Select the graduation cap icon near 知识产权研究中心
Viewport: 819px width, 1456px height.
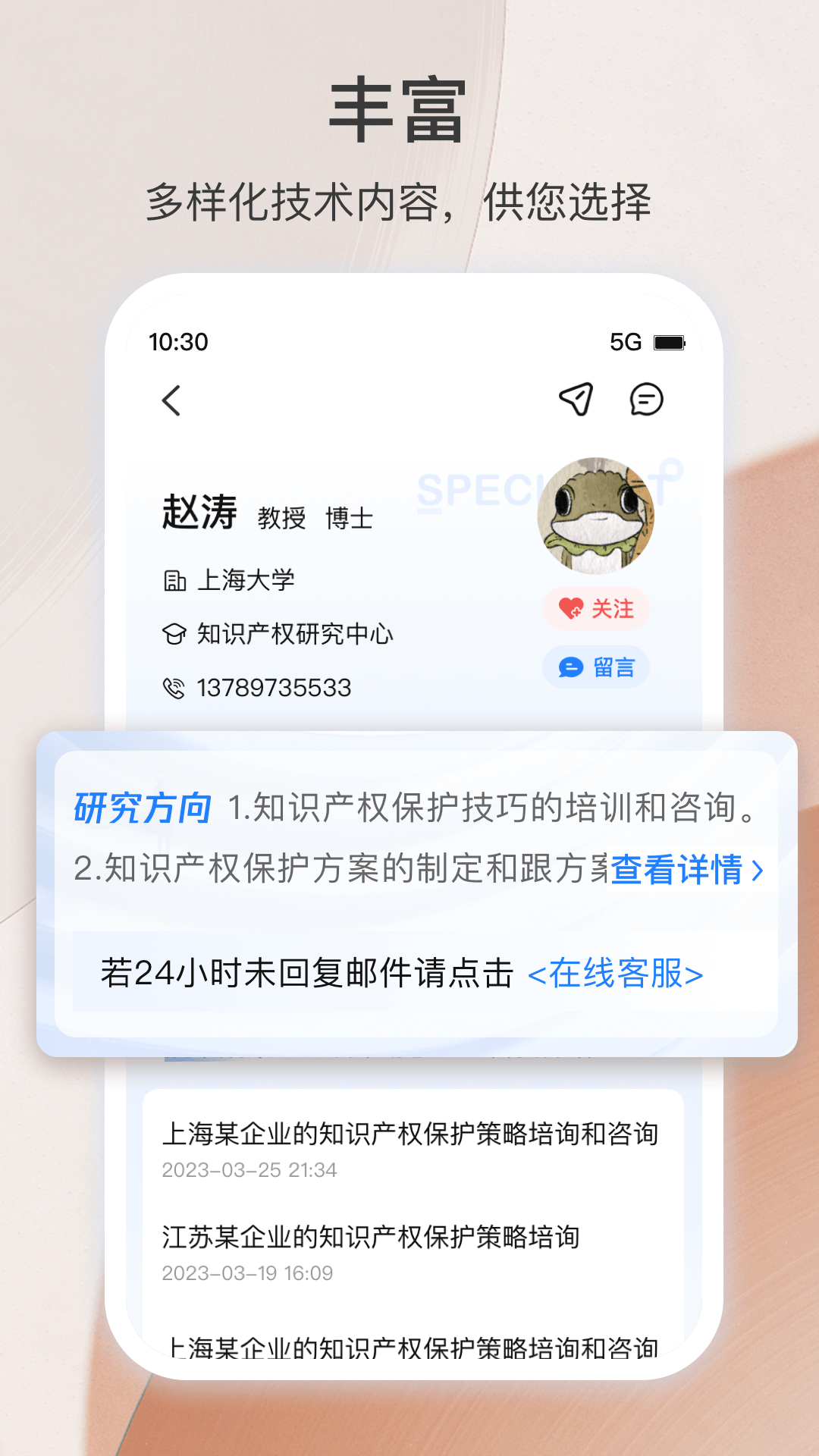click(174, 635)
